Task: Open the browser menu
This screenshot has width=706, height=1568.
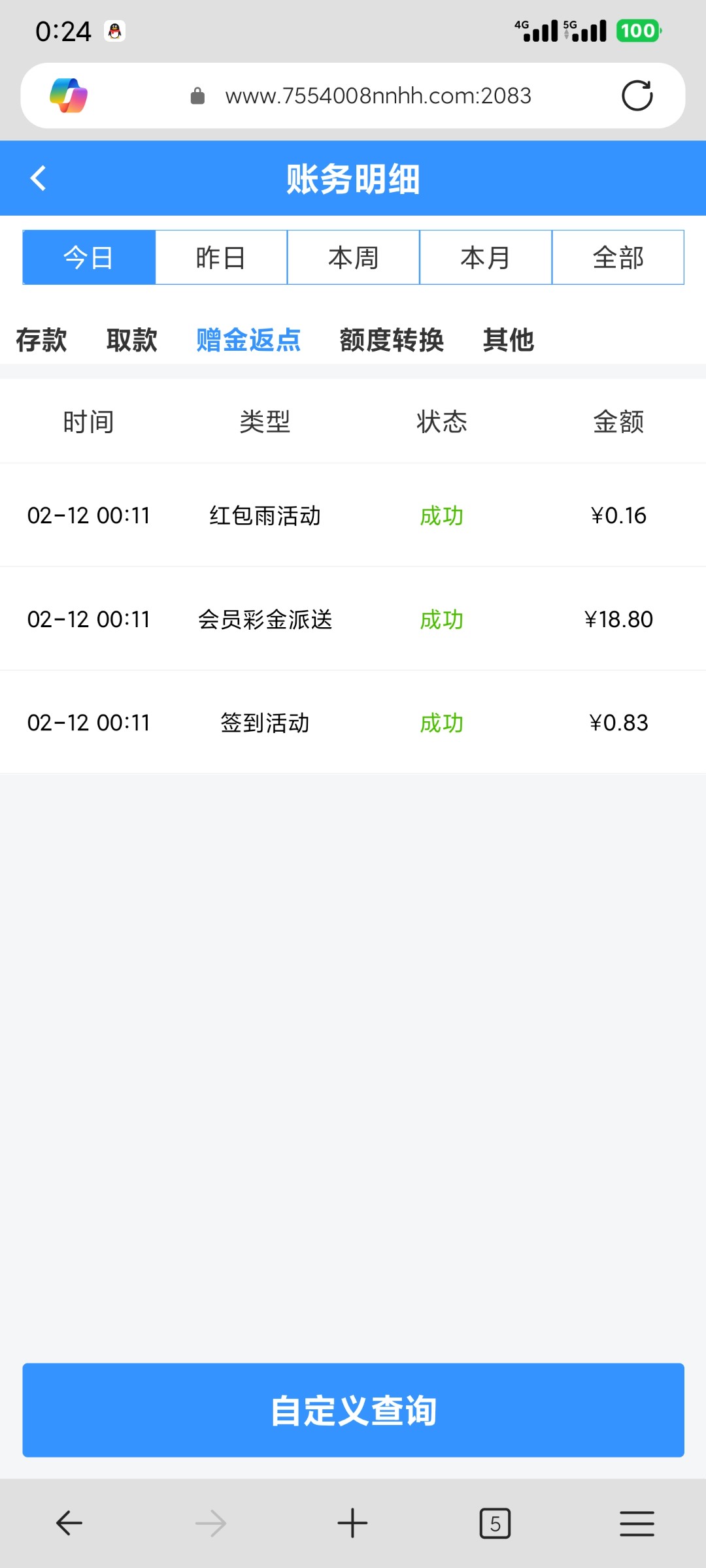Action: (637, 1524)
